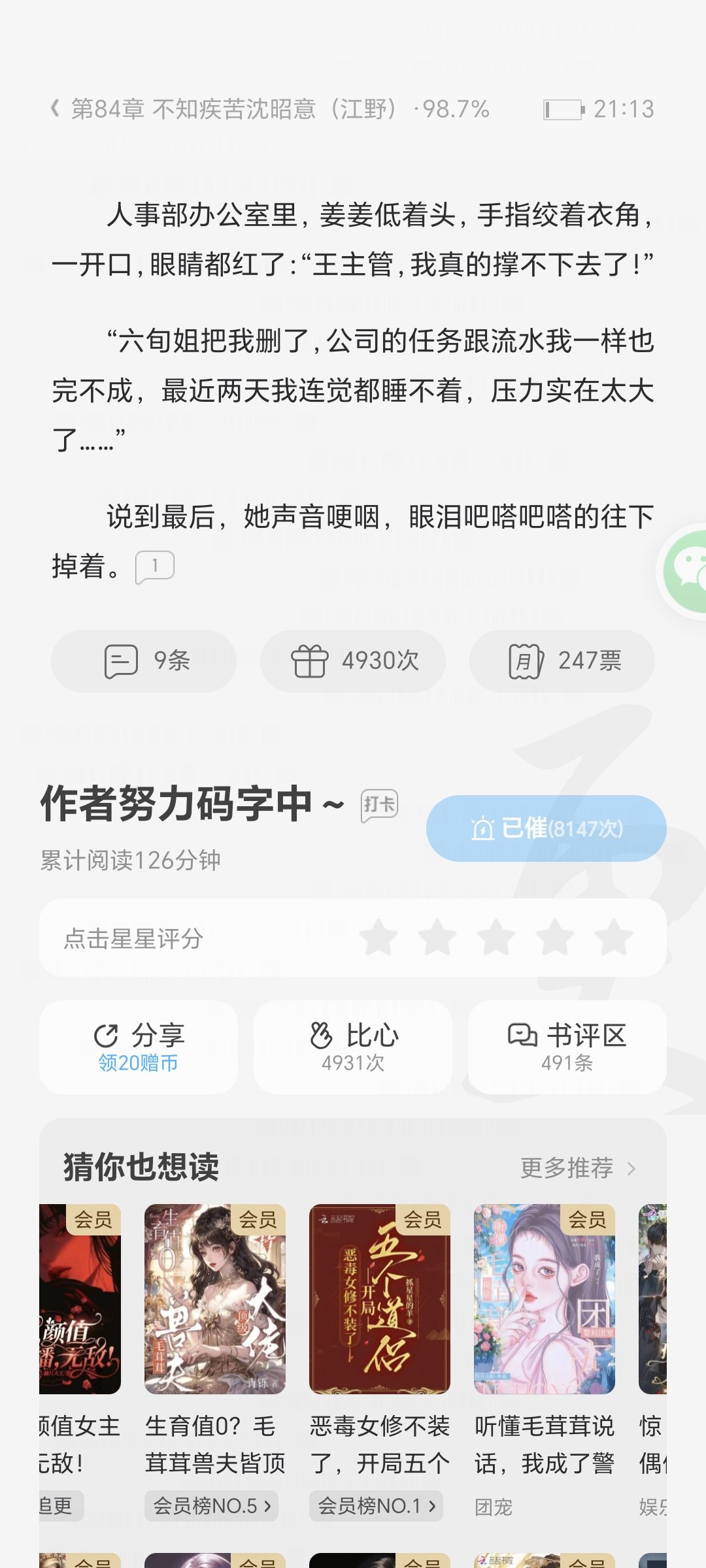The width and height of the screenshot is (706, 1568).
Task: Open 更多推荐 recommendations
Action: coord(578,1168)
